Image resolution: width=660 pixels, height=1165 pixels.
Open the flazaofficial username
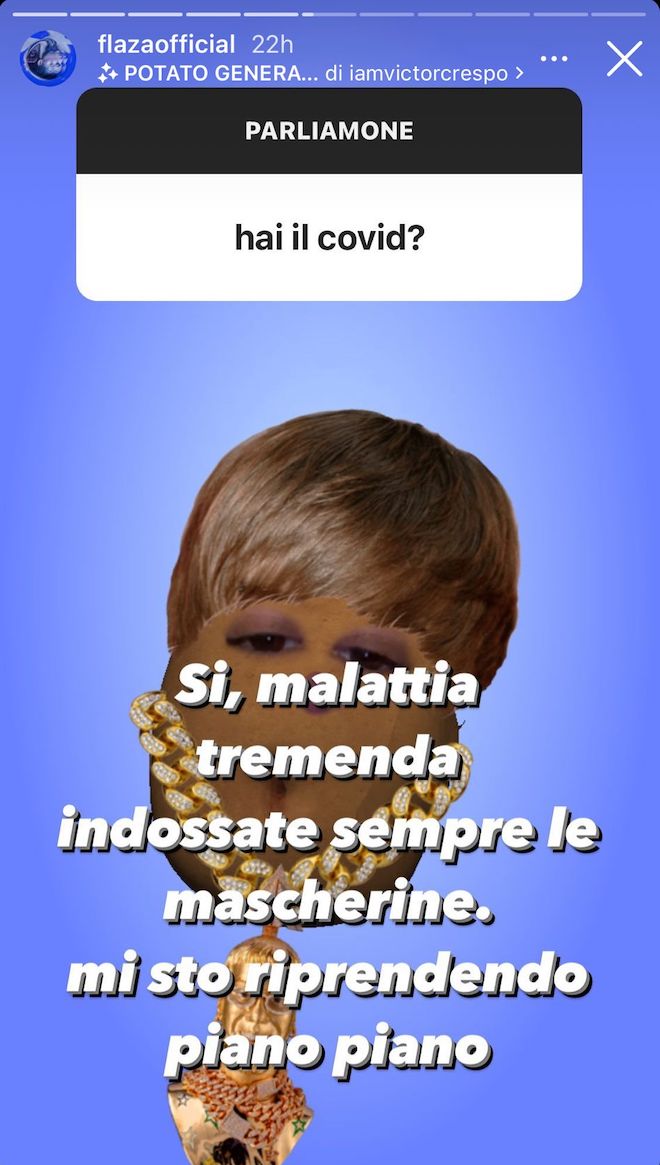tap(166, 45)
